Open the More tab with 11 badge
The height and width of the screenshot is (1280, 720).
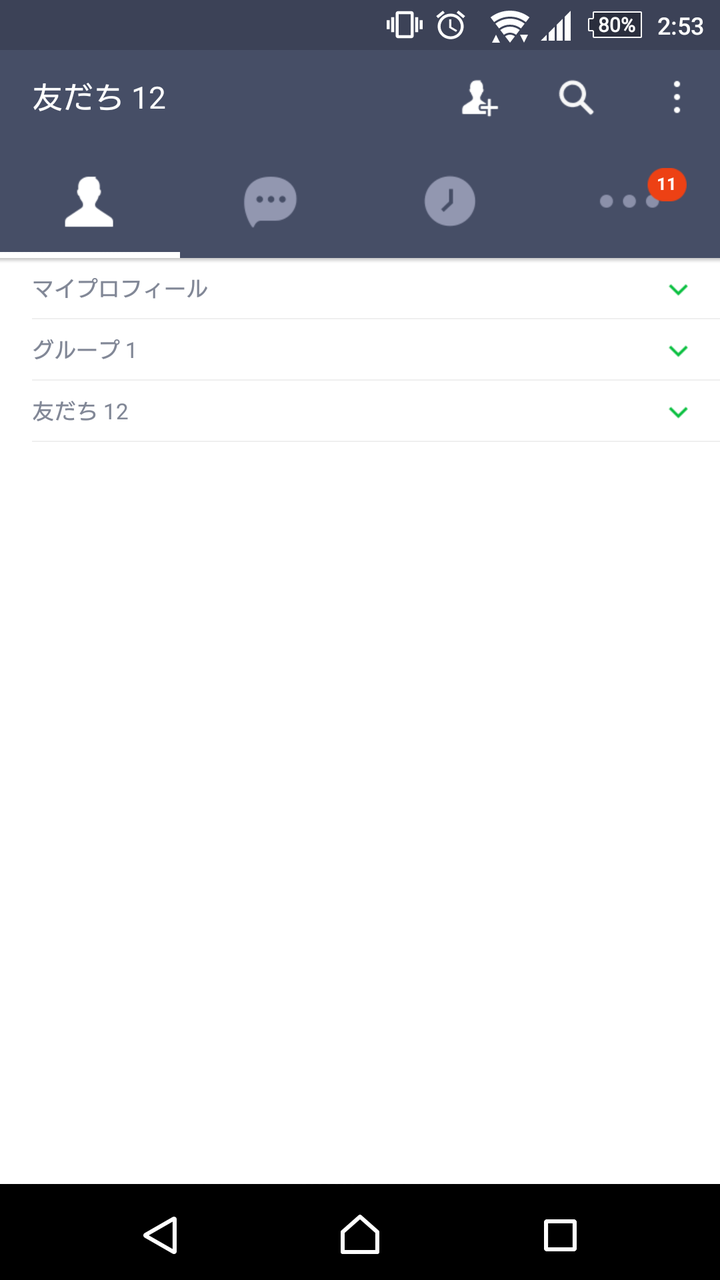[630, 202]
